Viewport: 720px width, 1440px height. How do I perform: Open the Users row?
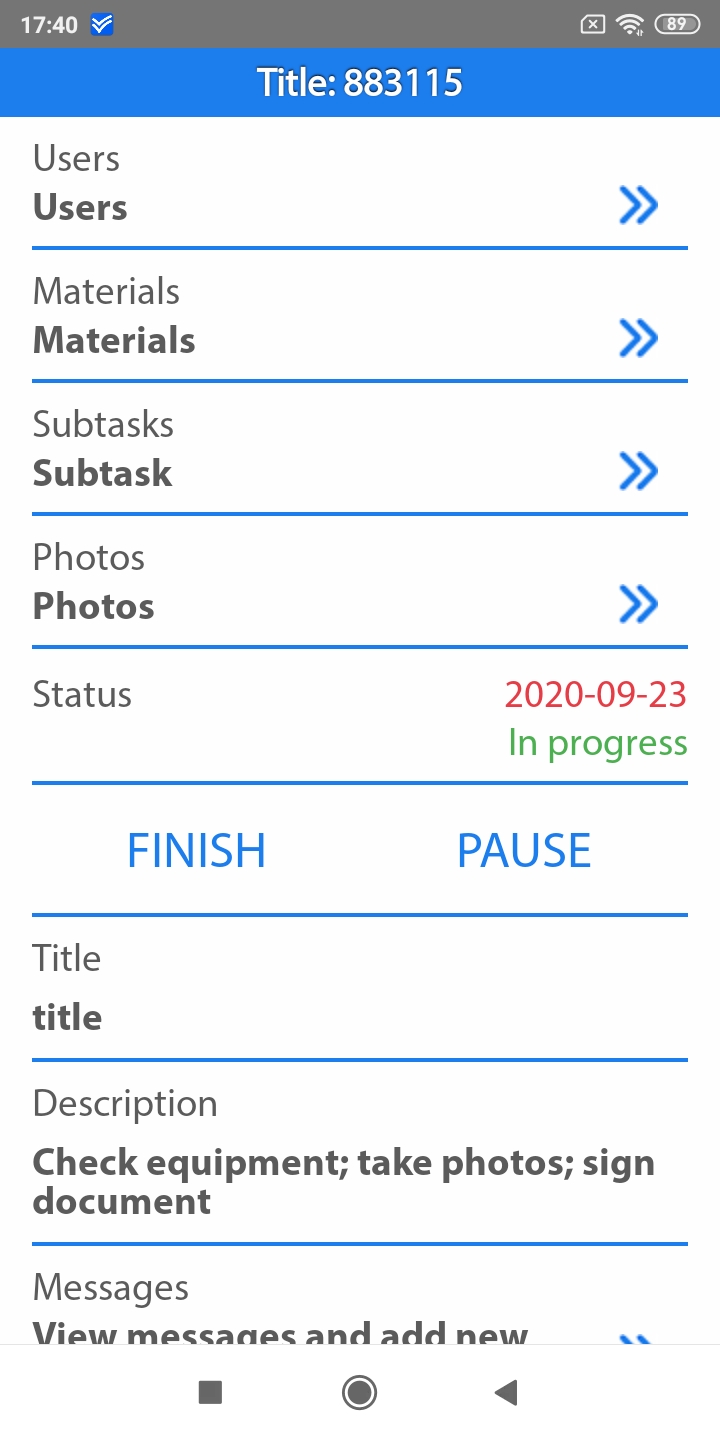click(637, 206)
